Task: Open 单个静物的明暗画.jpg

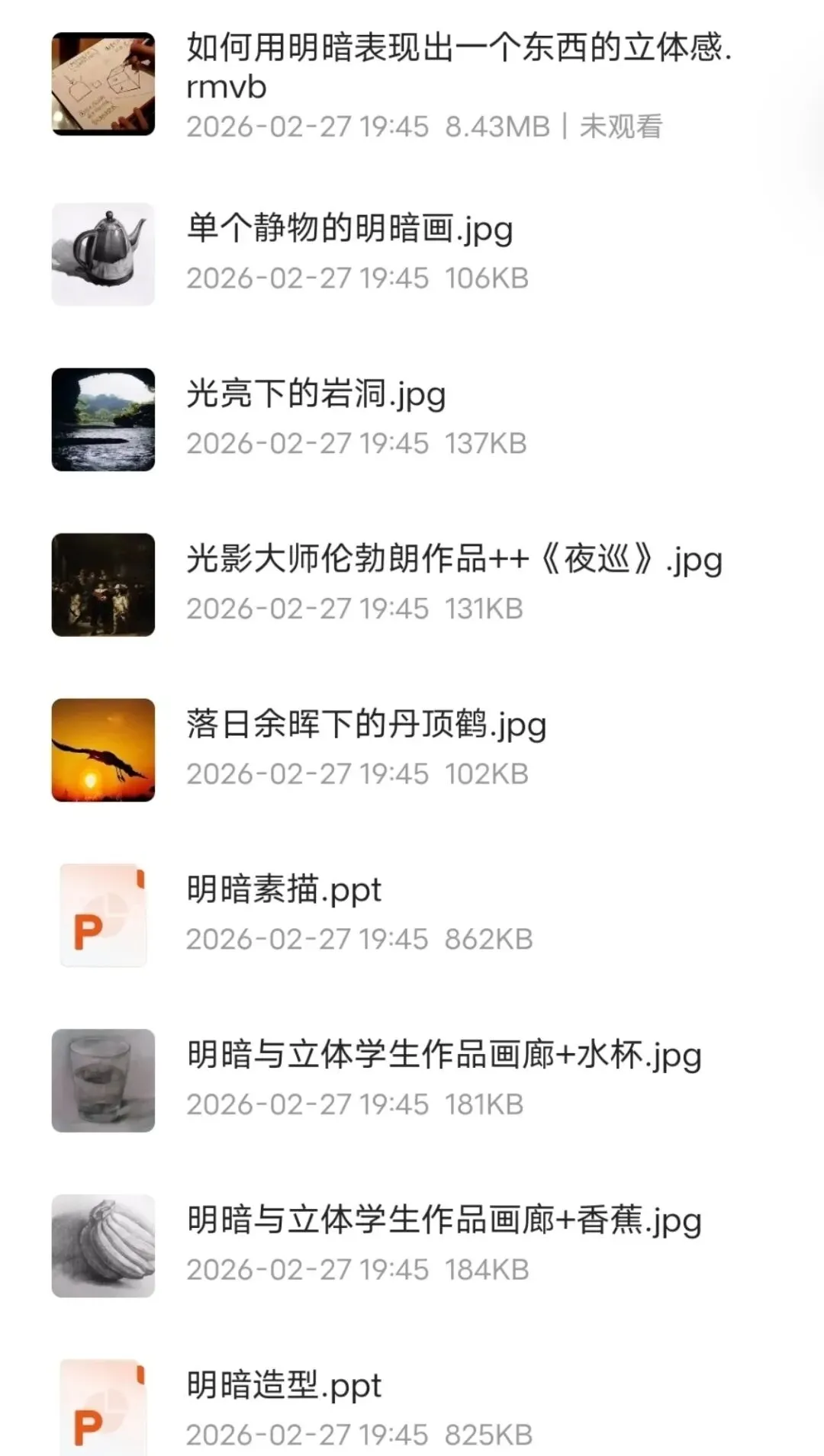Action: coord(349,229)
